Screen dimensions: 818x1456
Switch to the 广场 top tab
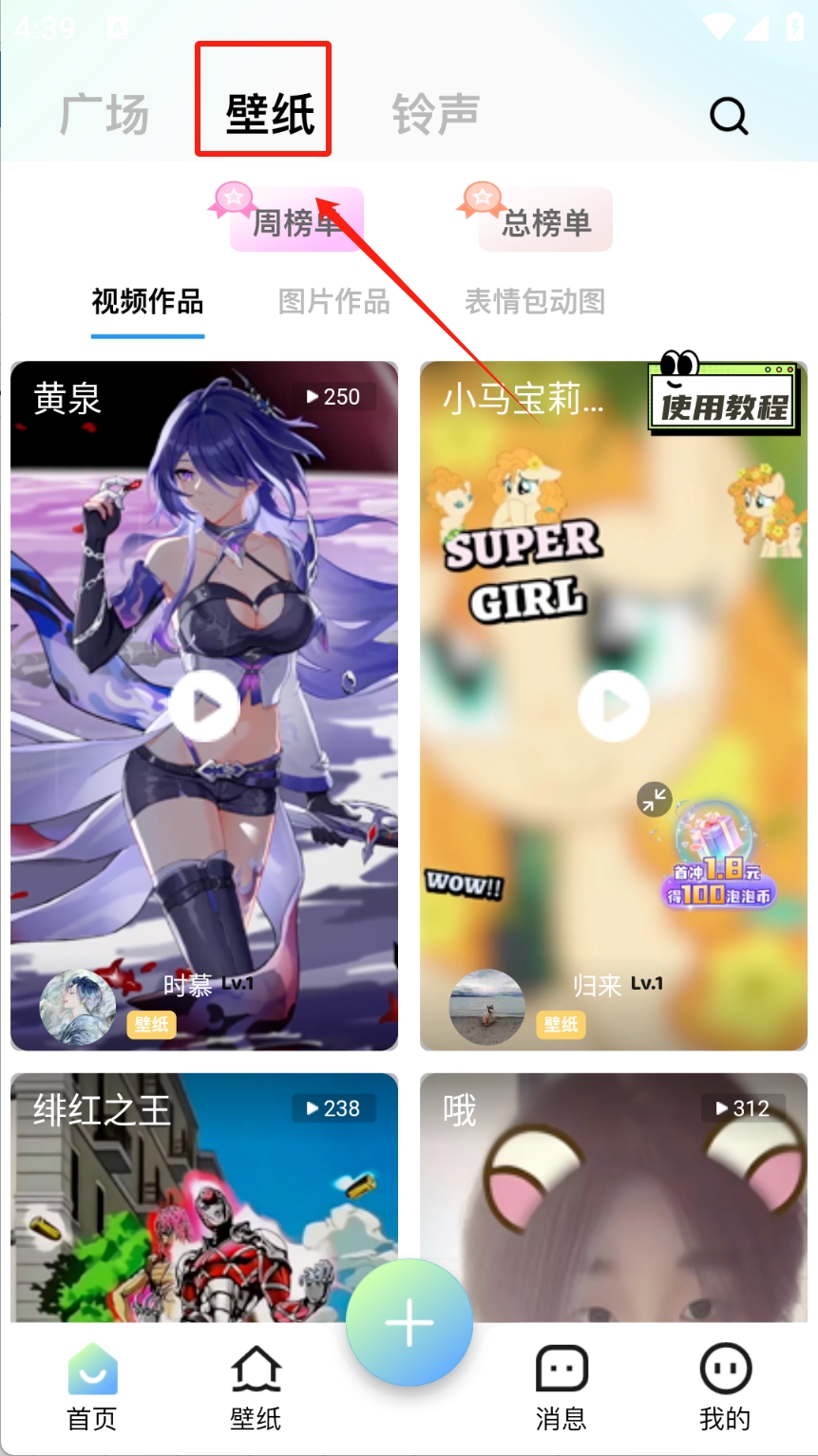click(x=105, y=115)
